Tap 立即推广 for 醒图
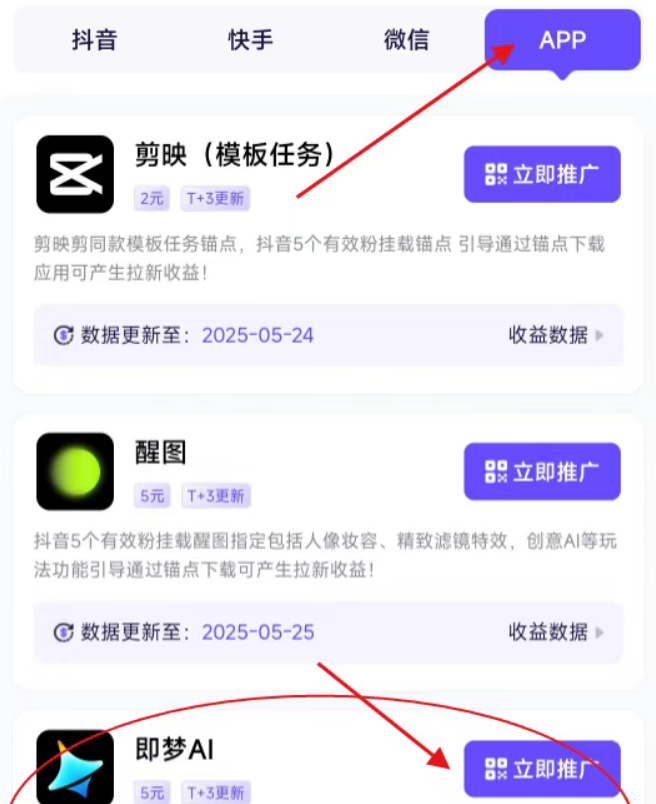656x804 pixels. 541,472
